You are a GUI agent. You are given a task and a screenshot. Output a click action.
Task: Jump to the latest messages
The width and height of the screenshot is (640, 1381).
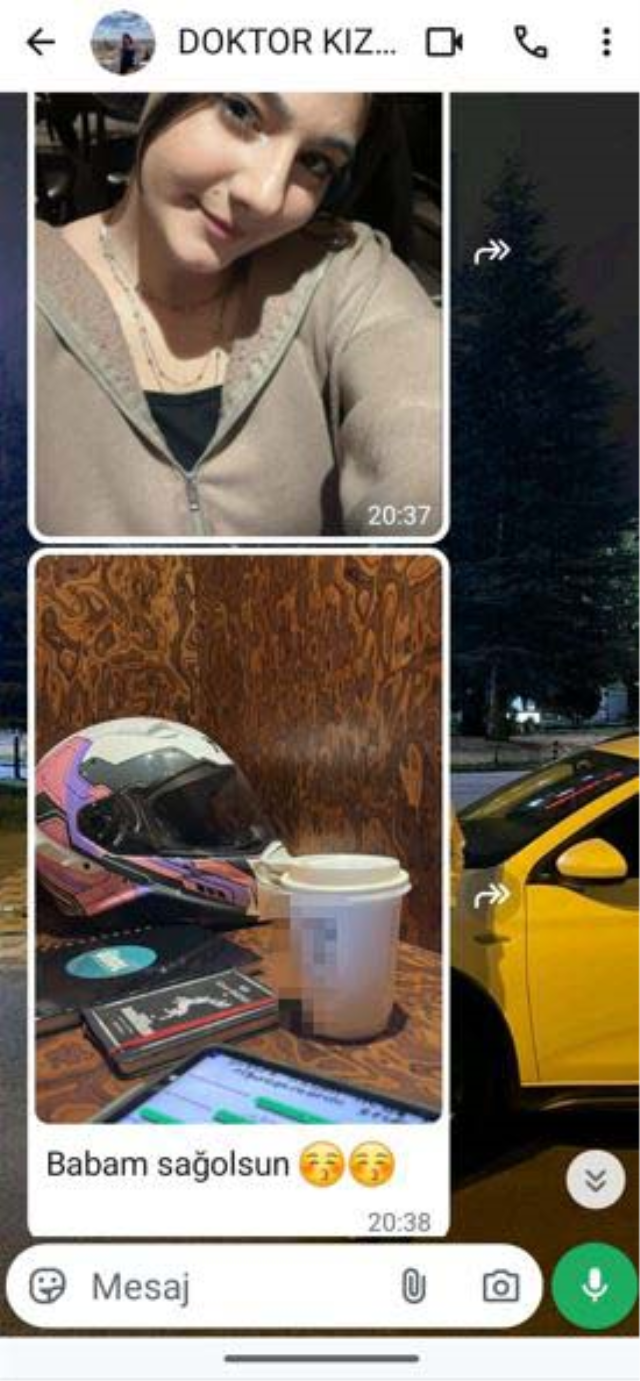point(595,1181)
